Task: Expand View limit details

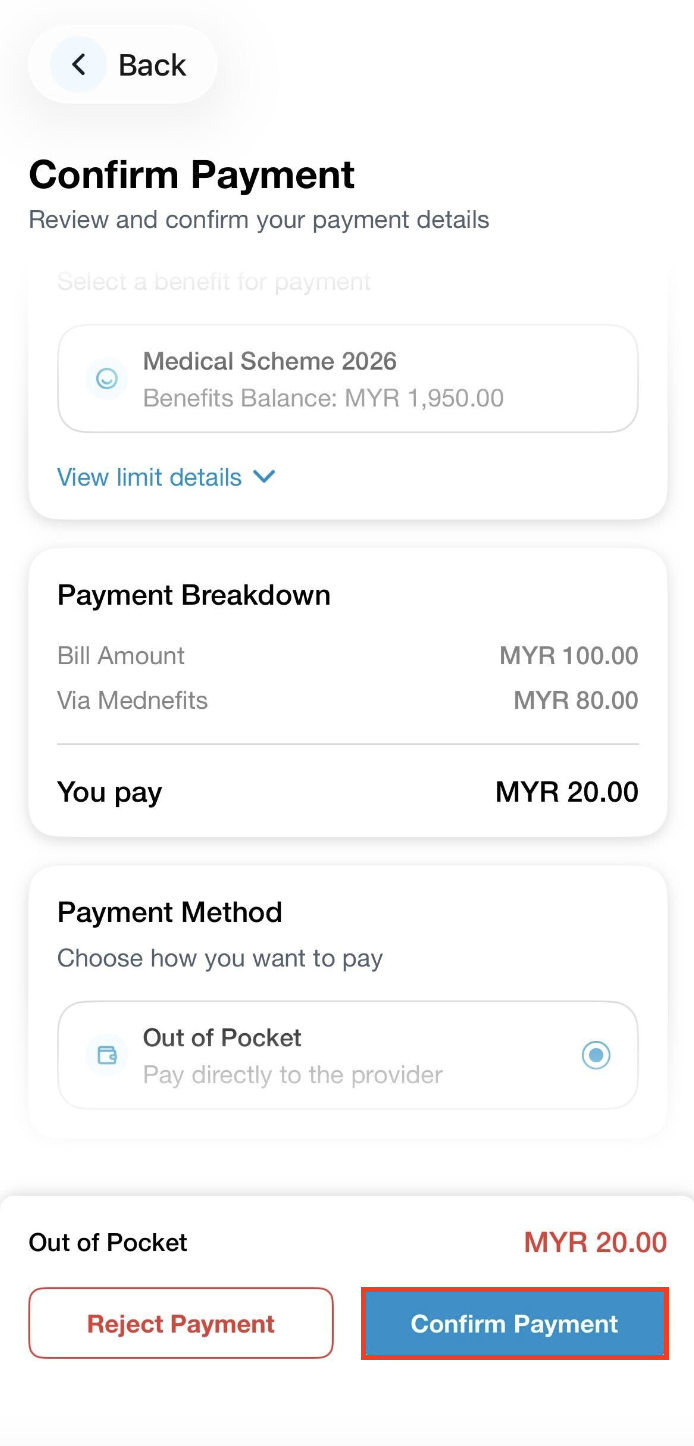Action: [166, 477]
